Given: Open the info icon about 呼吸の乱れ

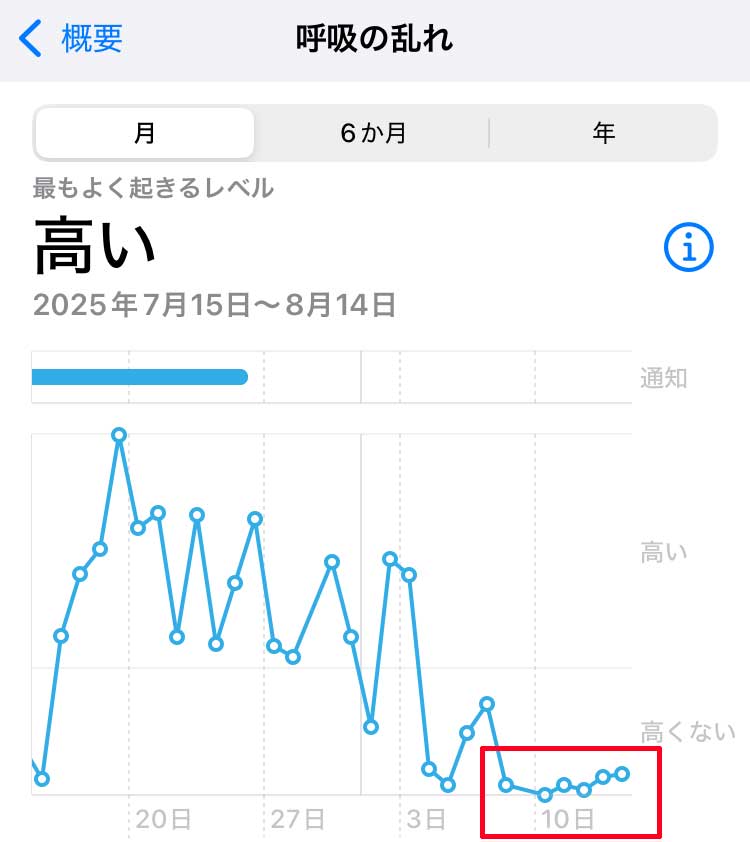Looking at the screenshot, I should coord(689,246).
